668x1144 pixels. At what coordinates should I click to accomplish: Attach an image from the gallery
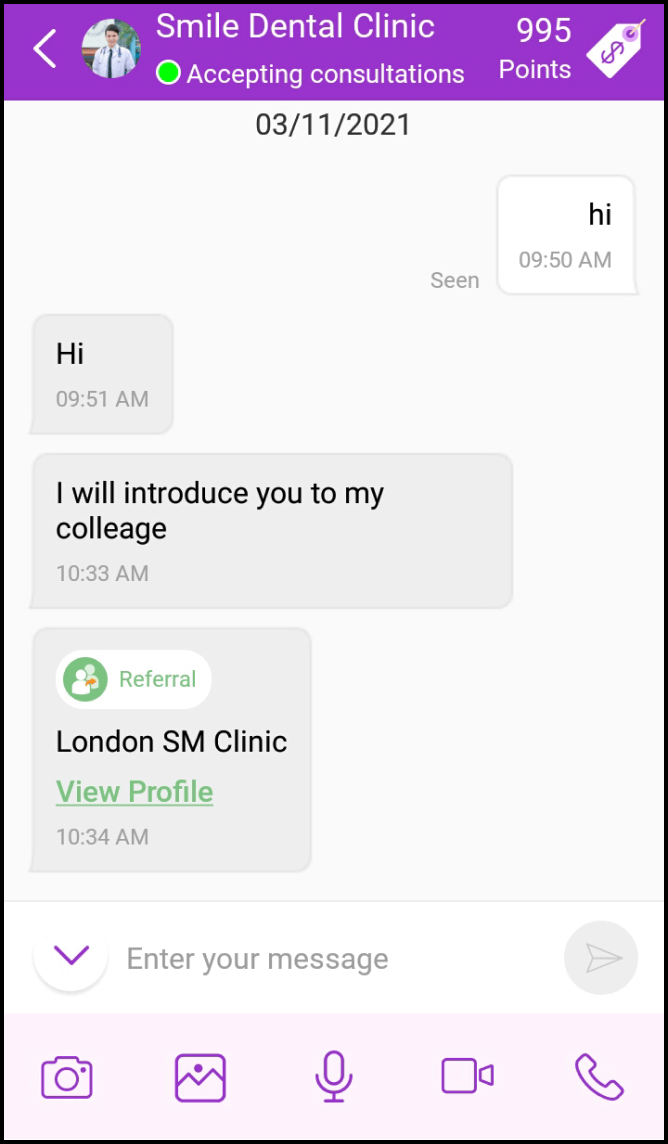click(x=200, y=1077)
